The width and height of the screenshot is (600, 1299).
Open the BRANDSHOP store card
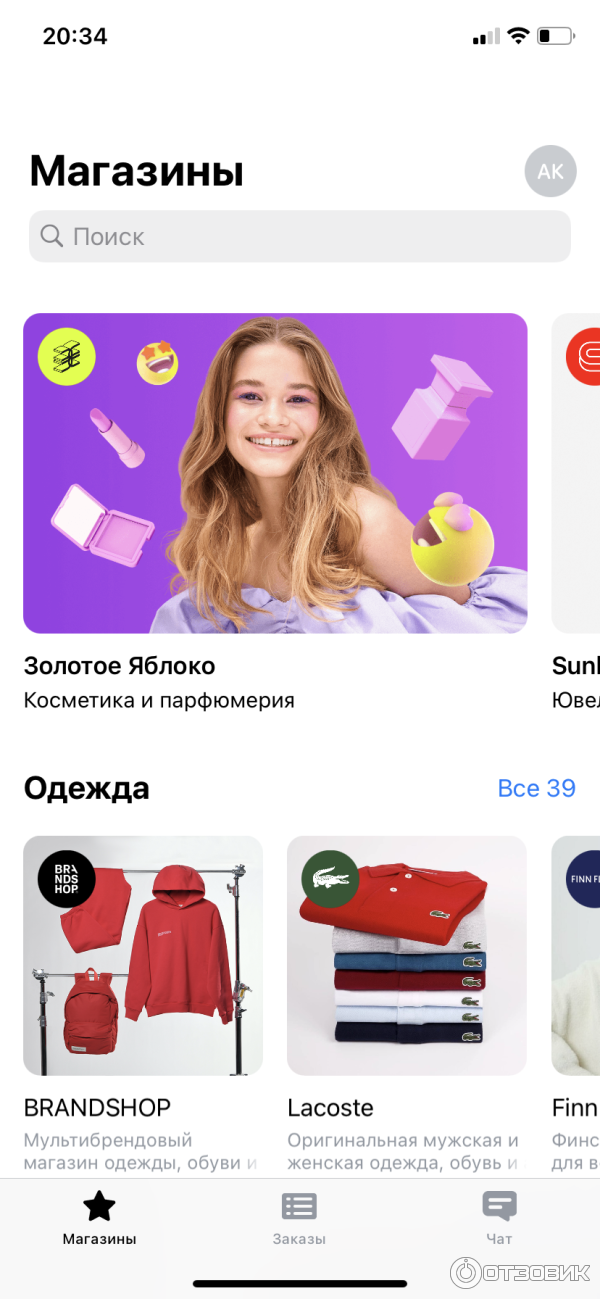(x=143, y=955)
